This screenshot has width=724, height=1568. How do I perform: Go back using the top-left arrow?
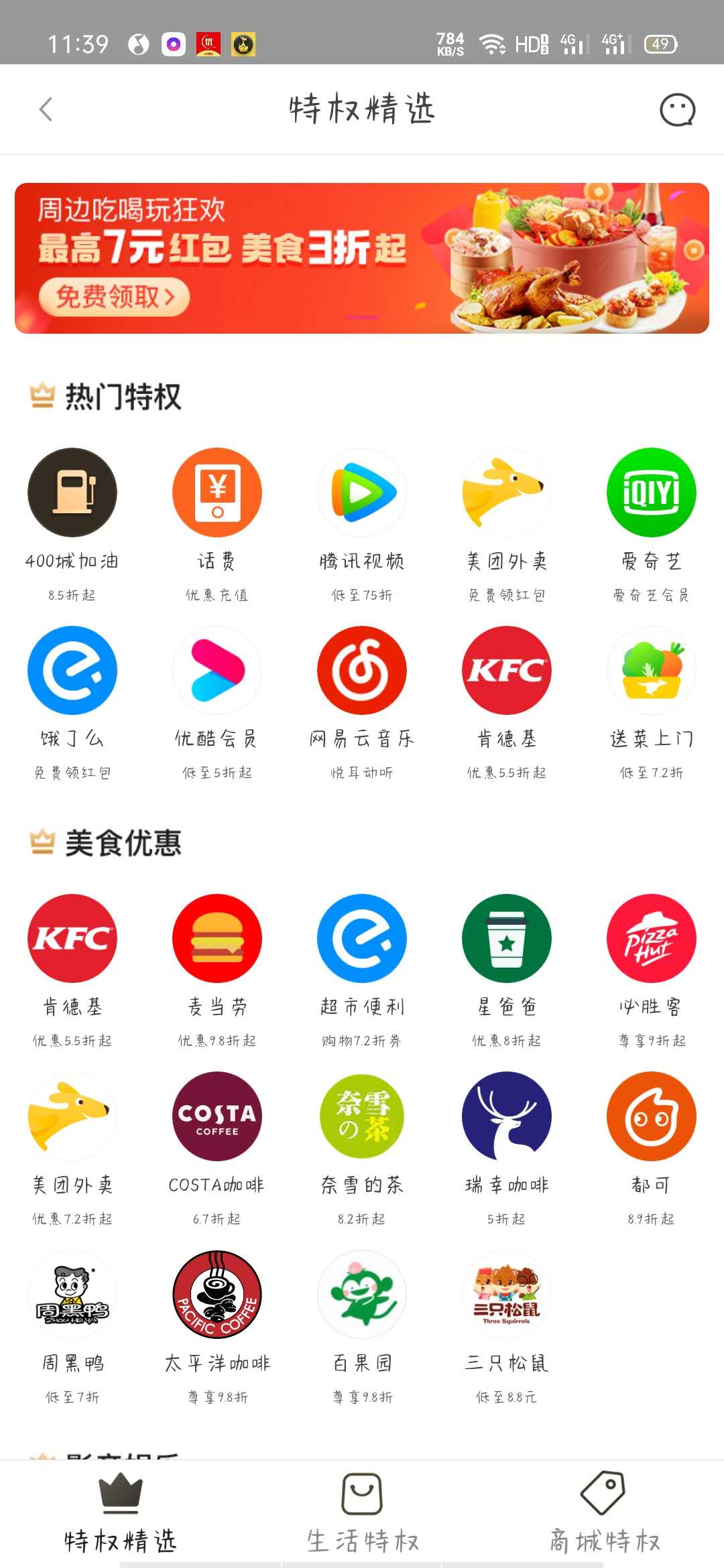coord(46,110)
